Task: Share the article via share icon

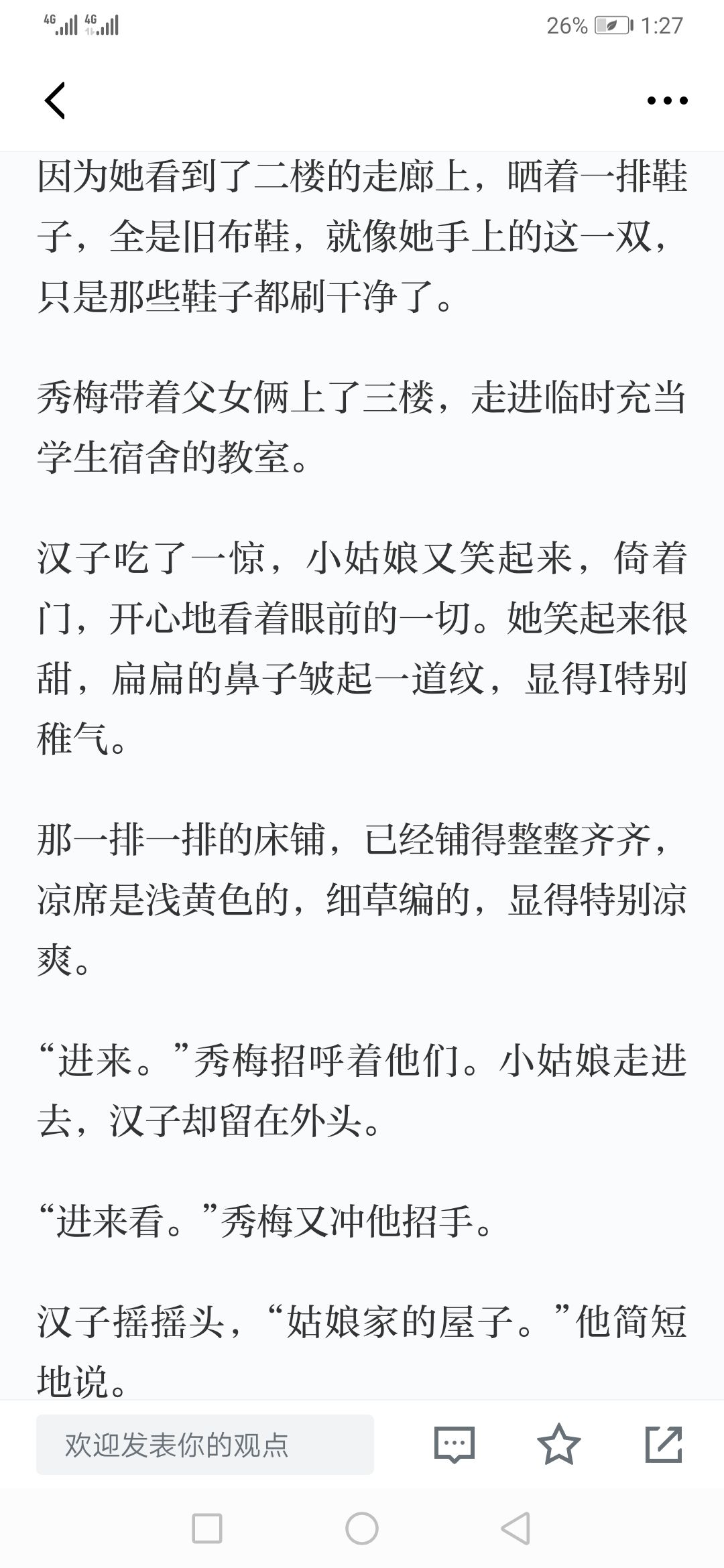Action: coord(664,1444)
